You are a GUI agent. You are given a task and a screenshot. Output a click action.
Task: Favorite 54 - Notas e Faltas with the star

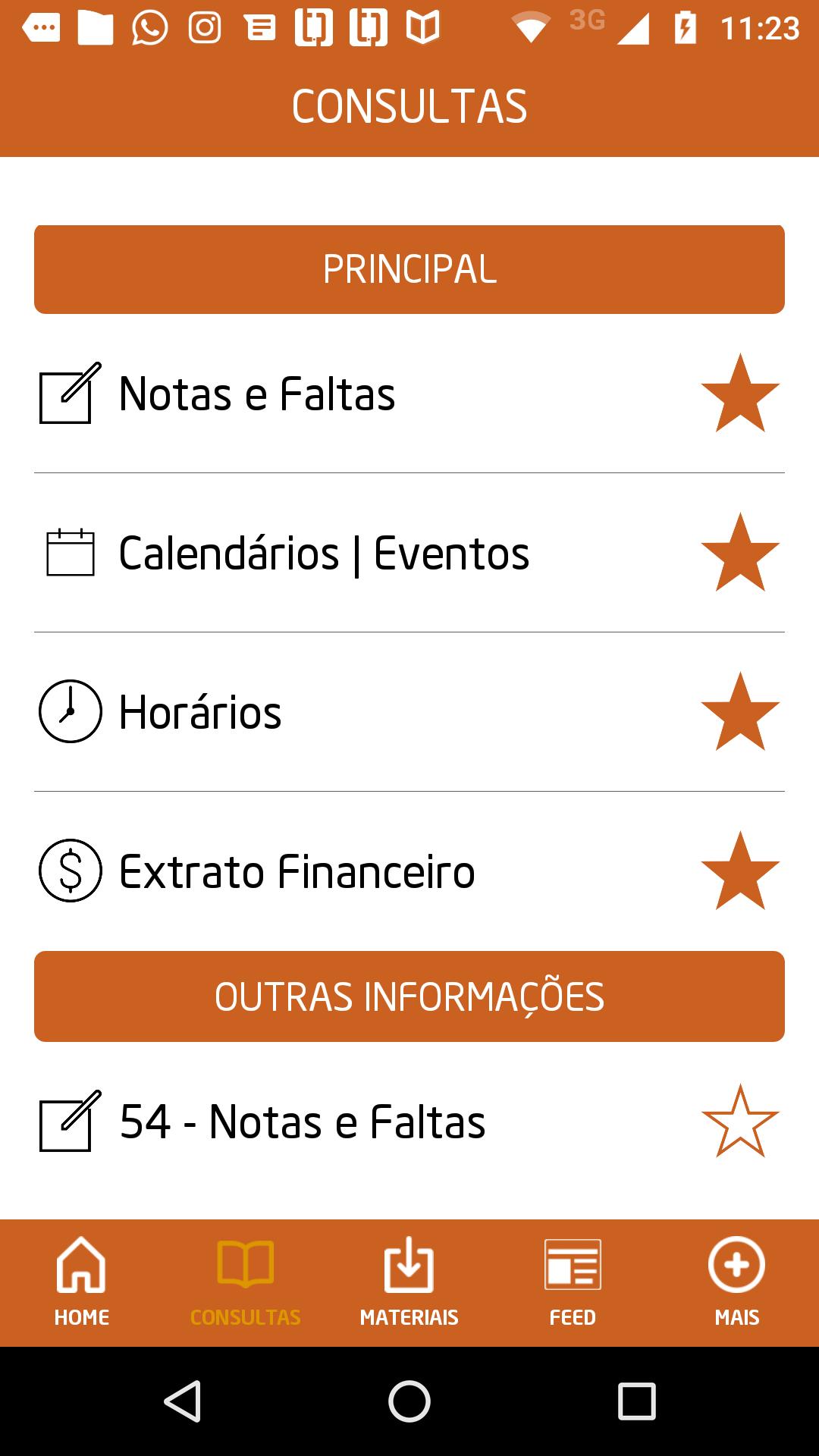tap(740, 1121)
